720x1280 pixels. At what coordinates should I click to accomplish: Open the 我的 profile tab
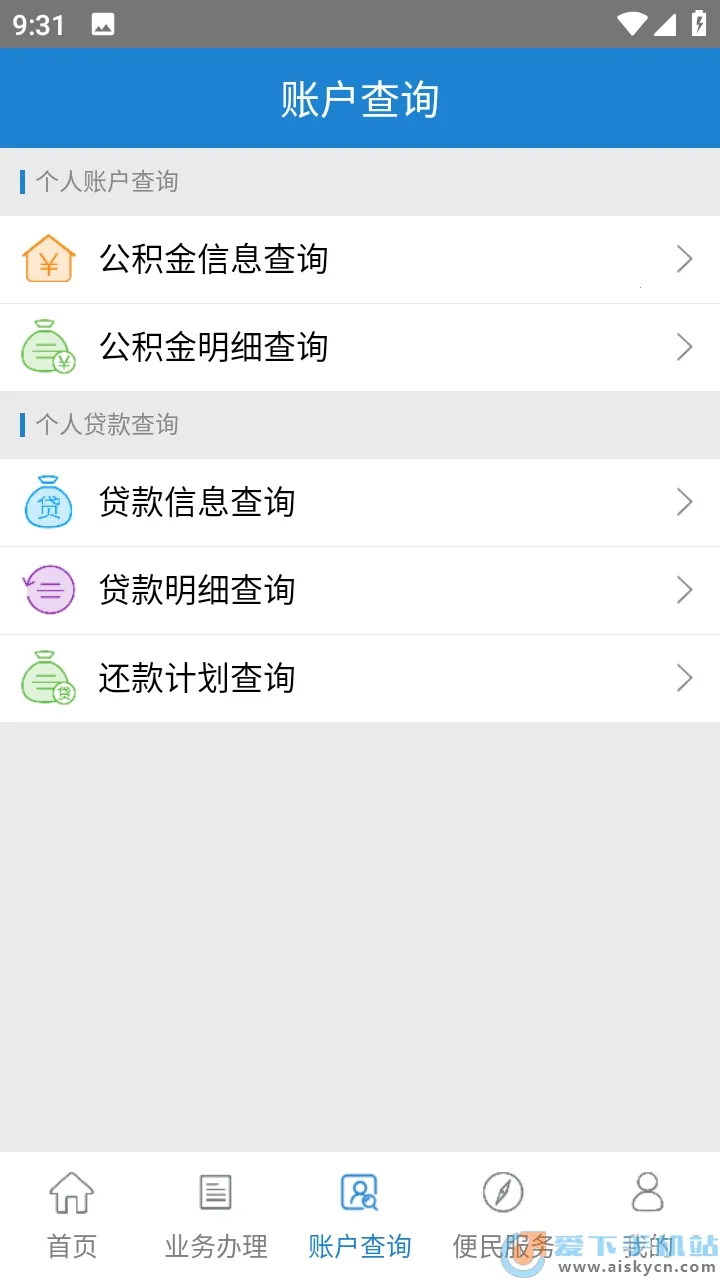pyautogui.click(x=647, y=1214)
